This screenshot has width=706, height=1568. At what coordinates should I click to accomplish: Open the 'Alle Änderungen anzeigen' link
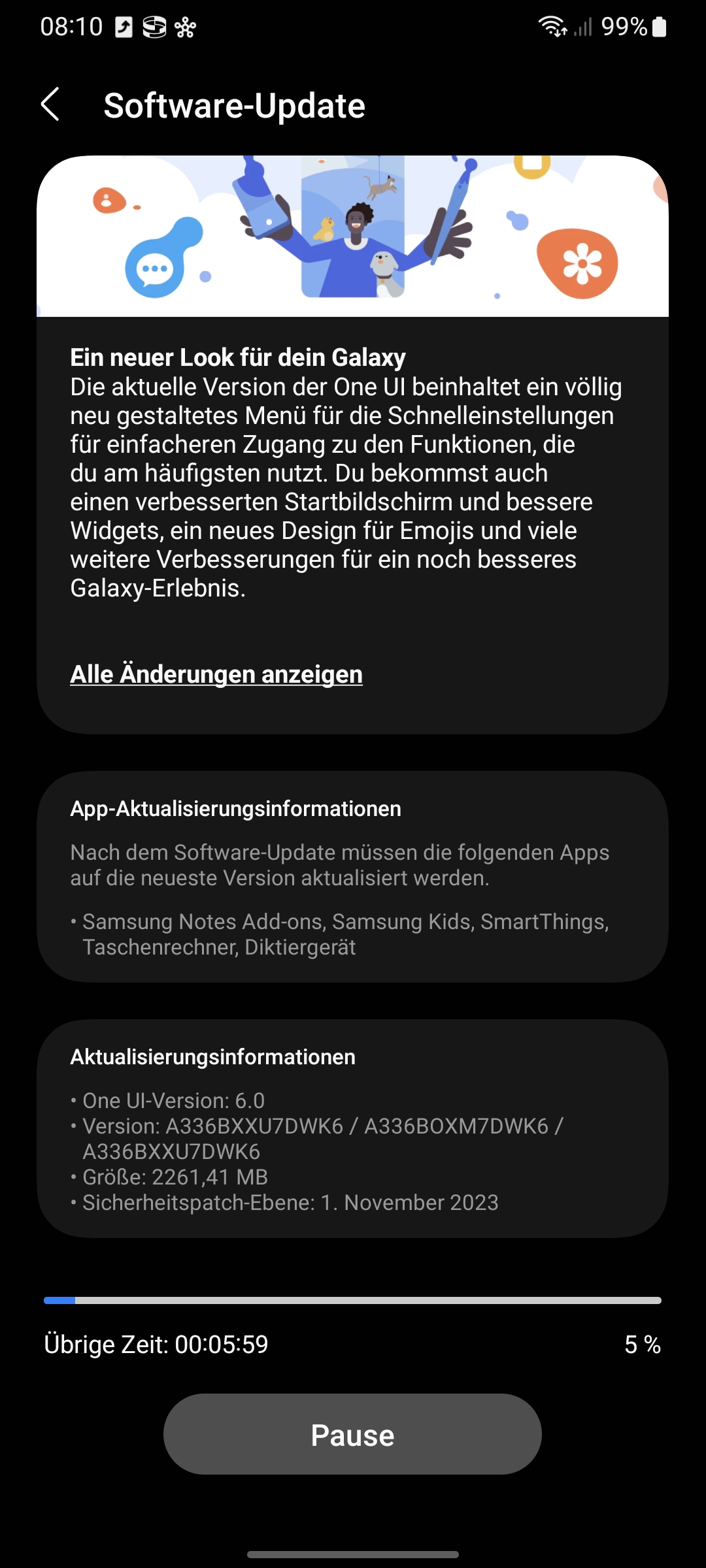[216, 674]
